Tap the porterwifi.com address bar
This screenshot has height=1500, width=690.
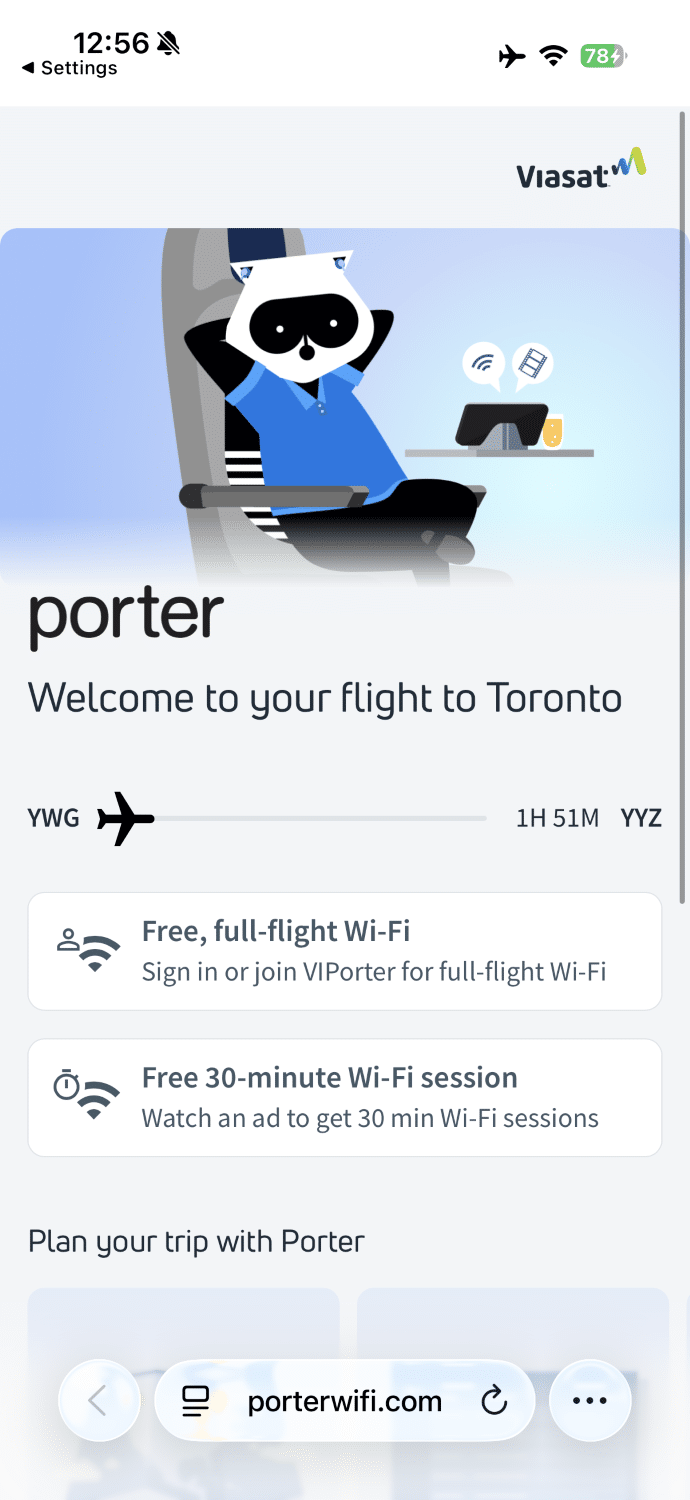coord(344,1401)
